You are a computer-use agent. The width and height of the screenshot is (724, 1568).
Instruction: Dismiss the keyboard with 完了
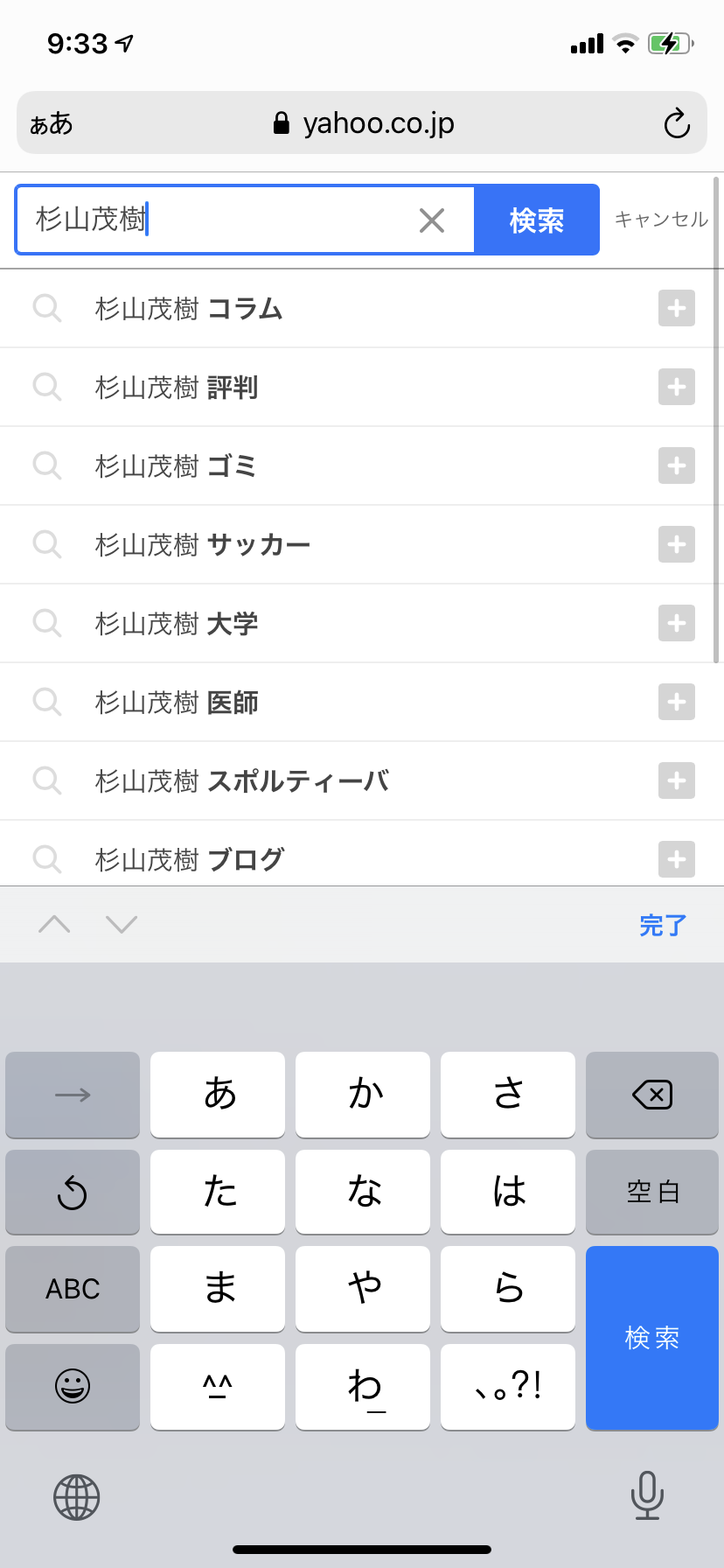pyautogui.click(x=662, y=925)
